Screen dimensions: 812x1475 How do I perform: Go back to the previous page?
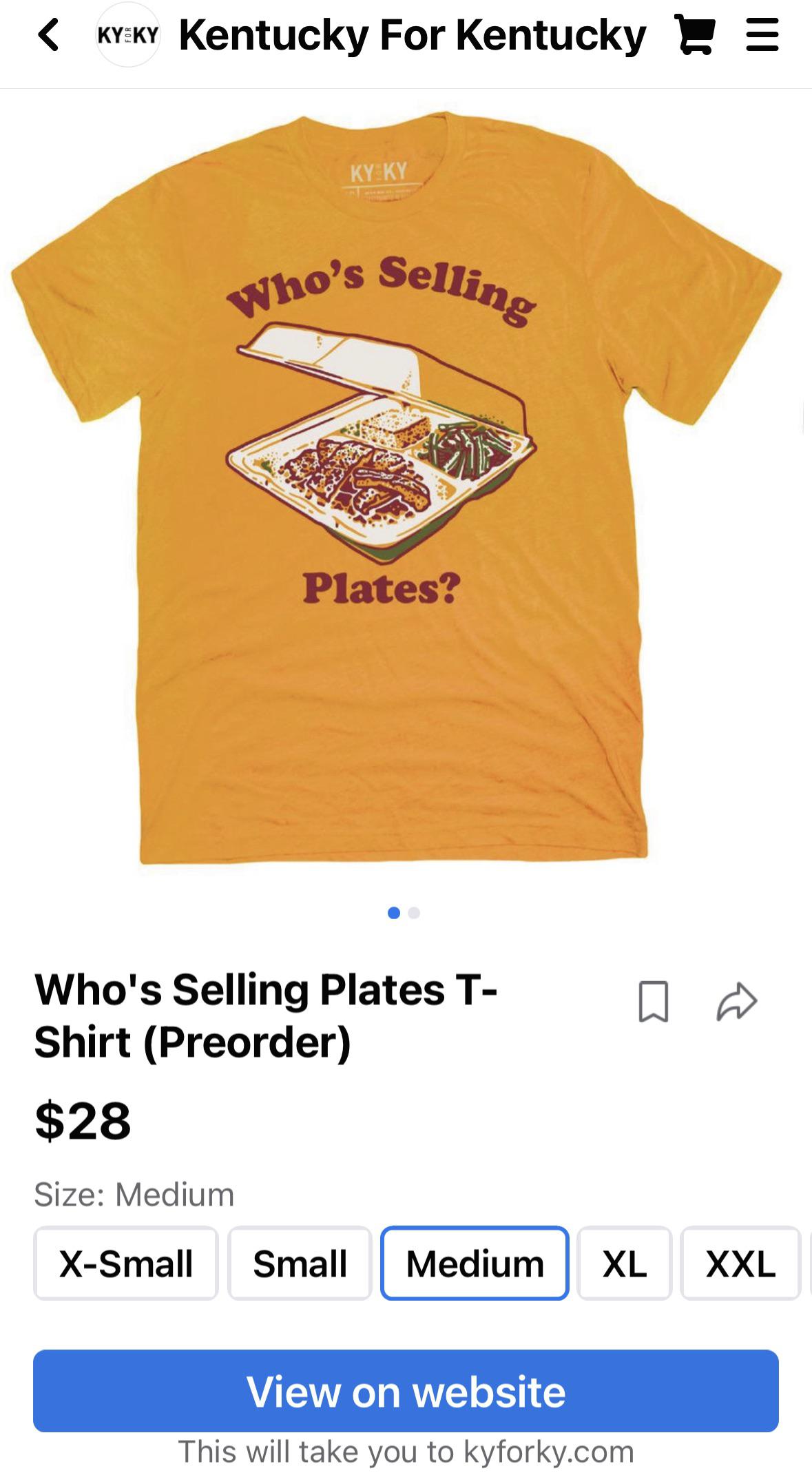tap(48, 35)
